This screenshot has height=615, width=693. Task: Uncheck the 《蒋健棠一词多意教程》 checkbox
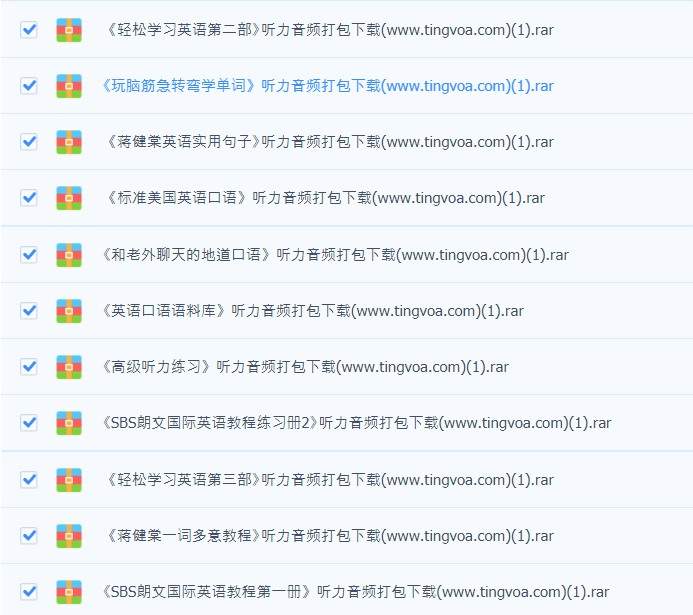pos(29,535)
